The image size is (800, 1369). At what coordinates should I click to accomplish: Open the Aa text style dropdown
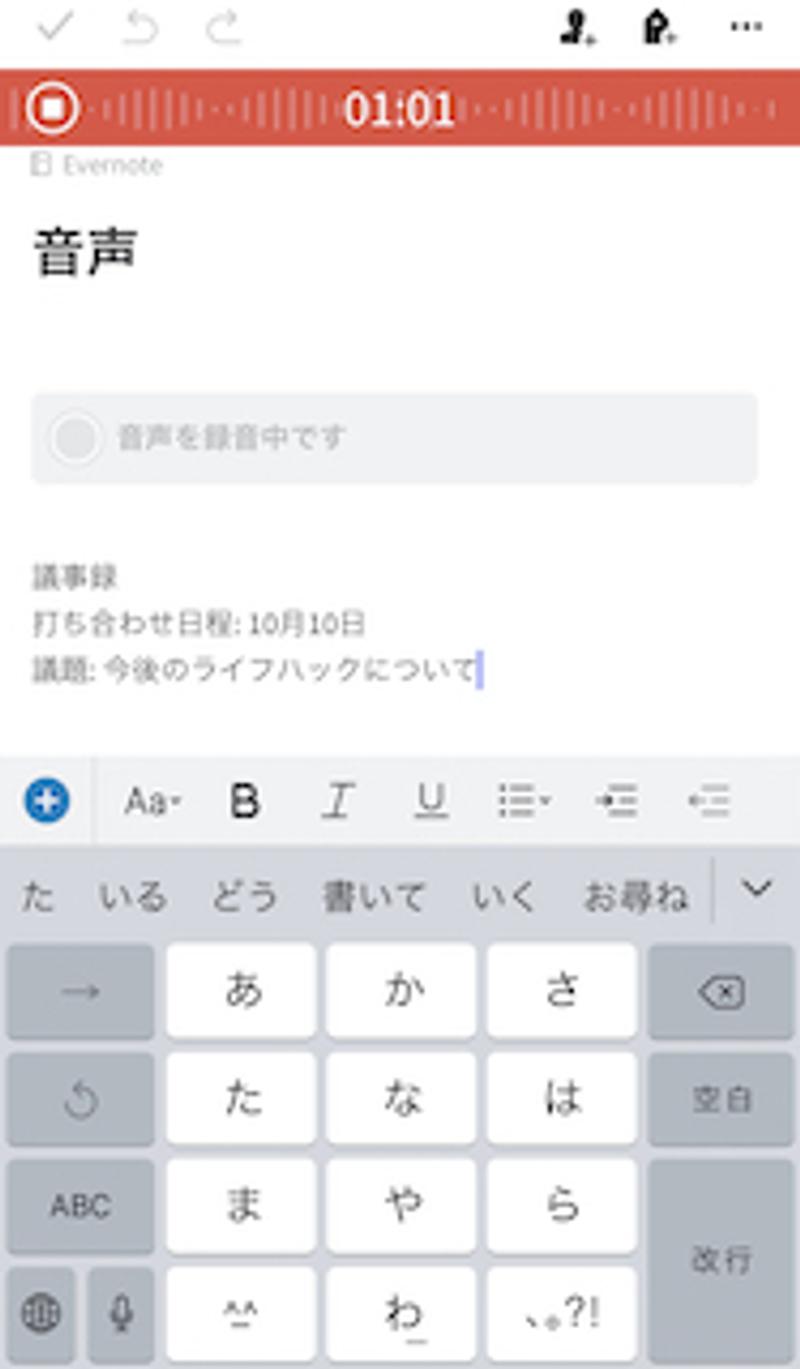click(x=152, y=801)
